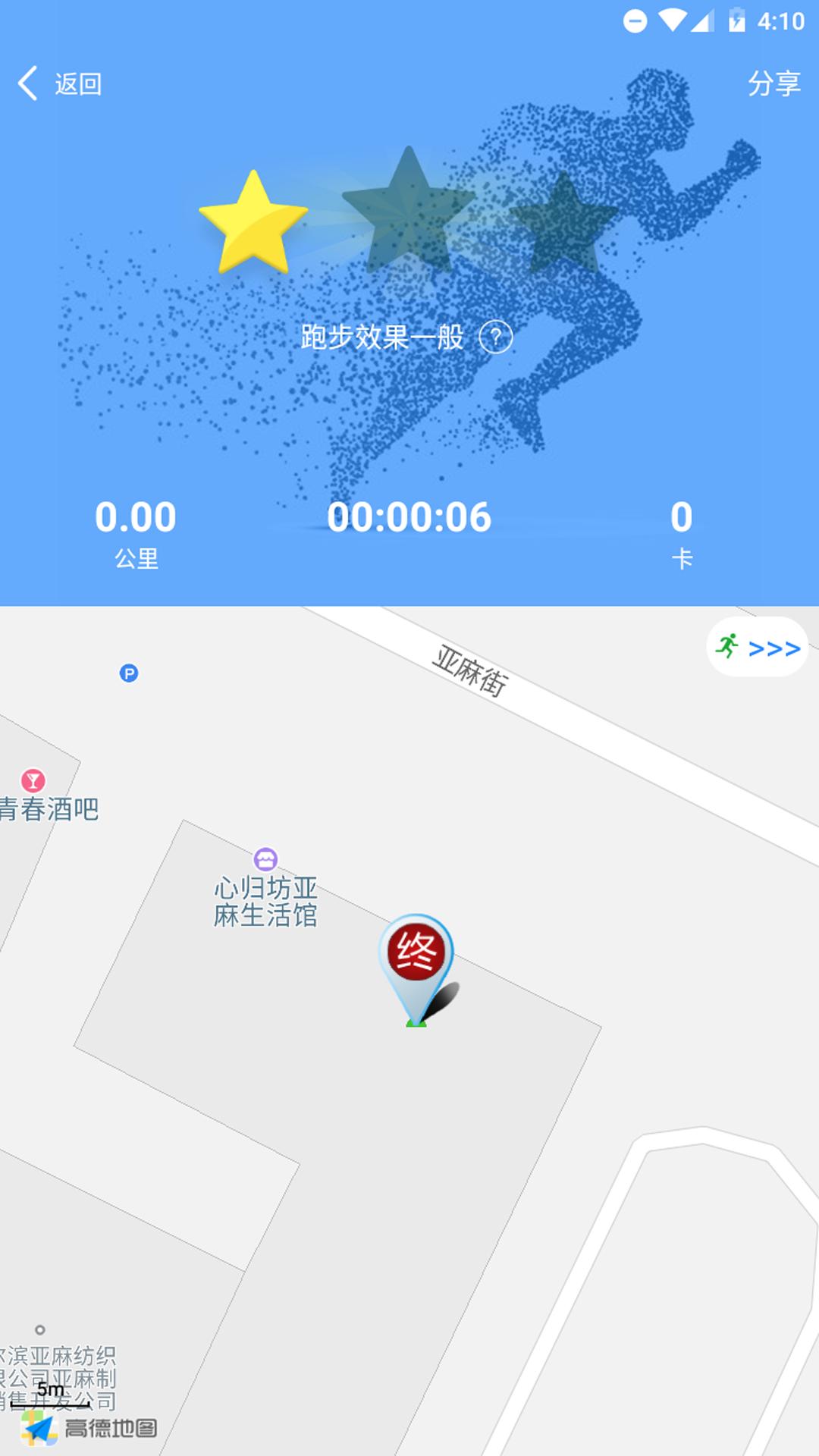819x1456 pixels.
Task: Share the run result via 分享
Action: tap(773, 83)
